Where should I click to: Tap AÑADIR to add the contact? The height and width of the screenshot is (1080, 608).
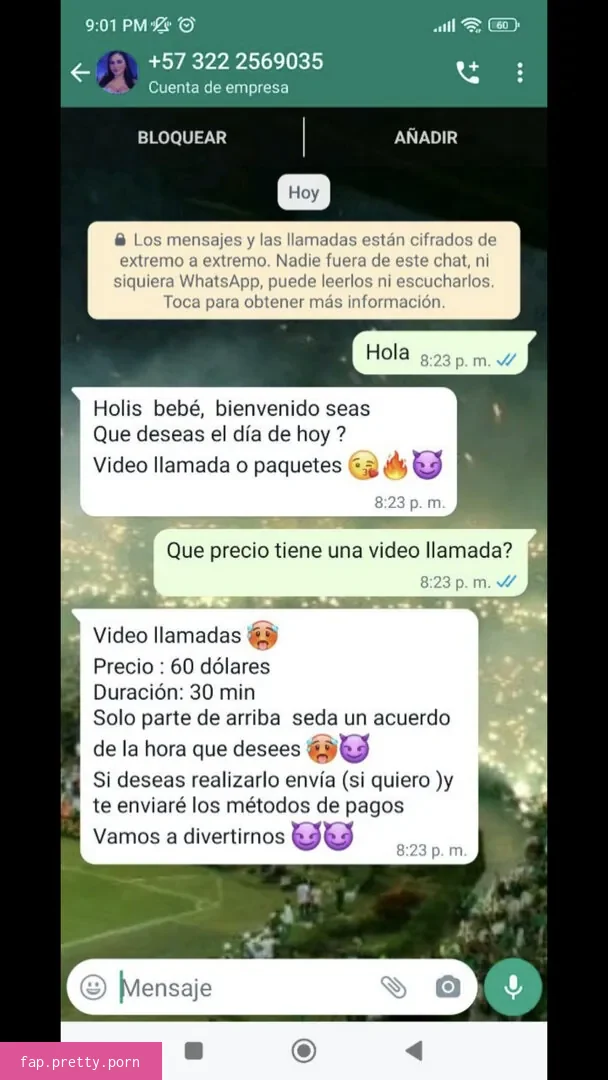pyautogui.click(x=426, y=137)
